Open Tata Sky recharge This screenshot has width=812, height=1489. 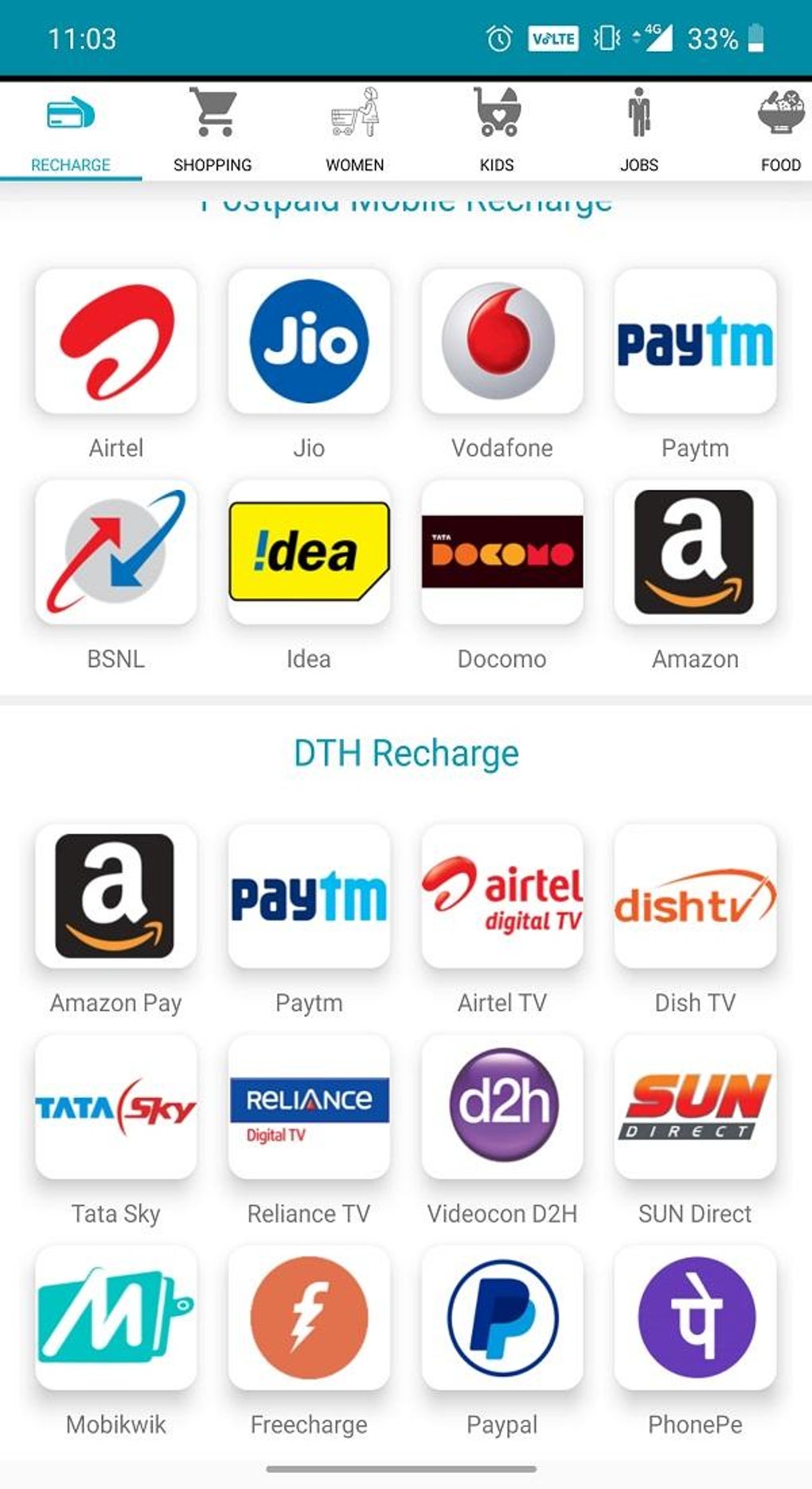click(x=116, y=1107)
